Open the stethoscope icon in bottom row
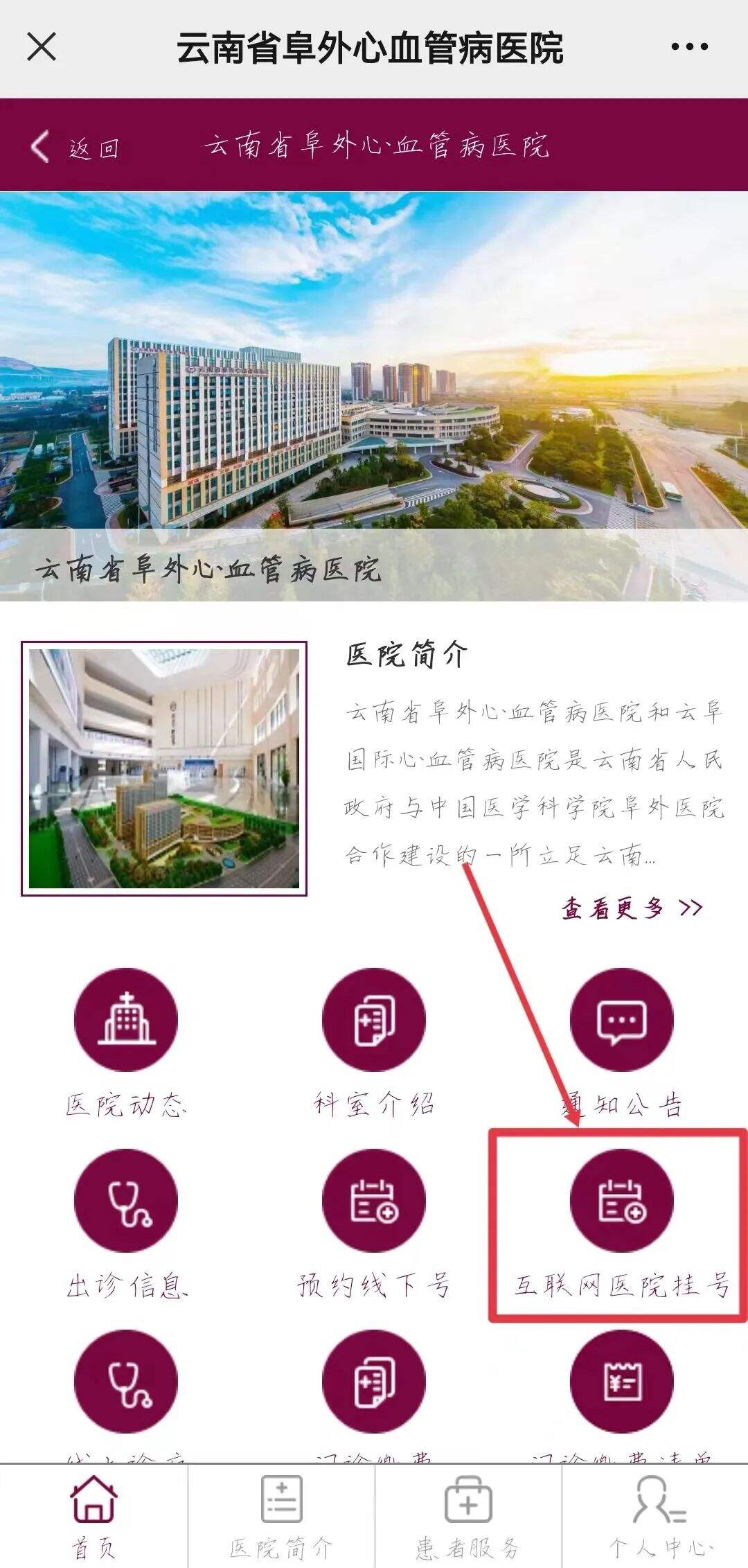Screen dimensions: 748x1568 click(126, 1382)
